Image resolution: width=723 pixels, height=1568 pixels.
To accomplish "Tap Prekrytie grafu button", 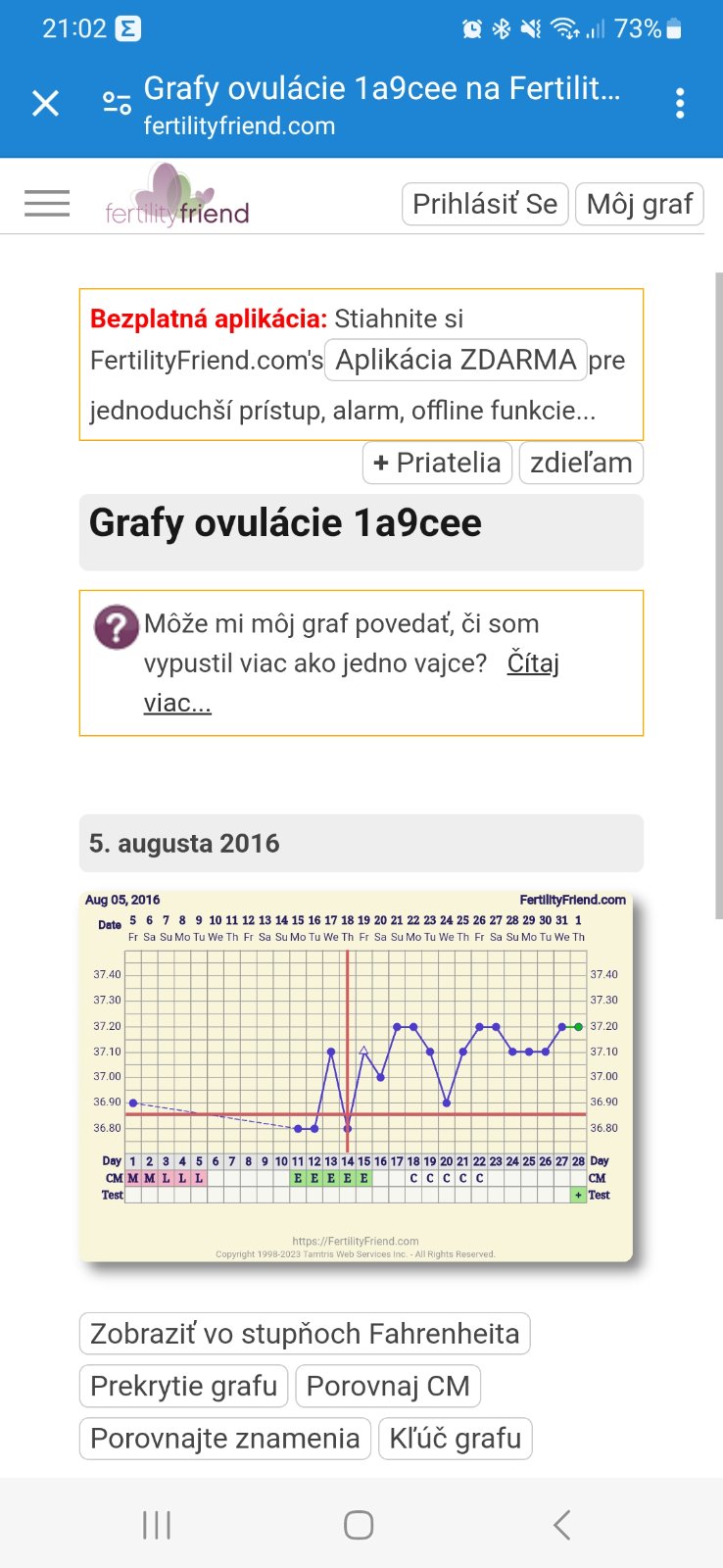I will [x=183, y=1386].
